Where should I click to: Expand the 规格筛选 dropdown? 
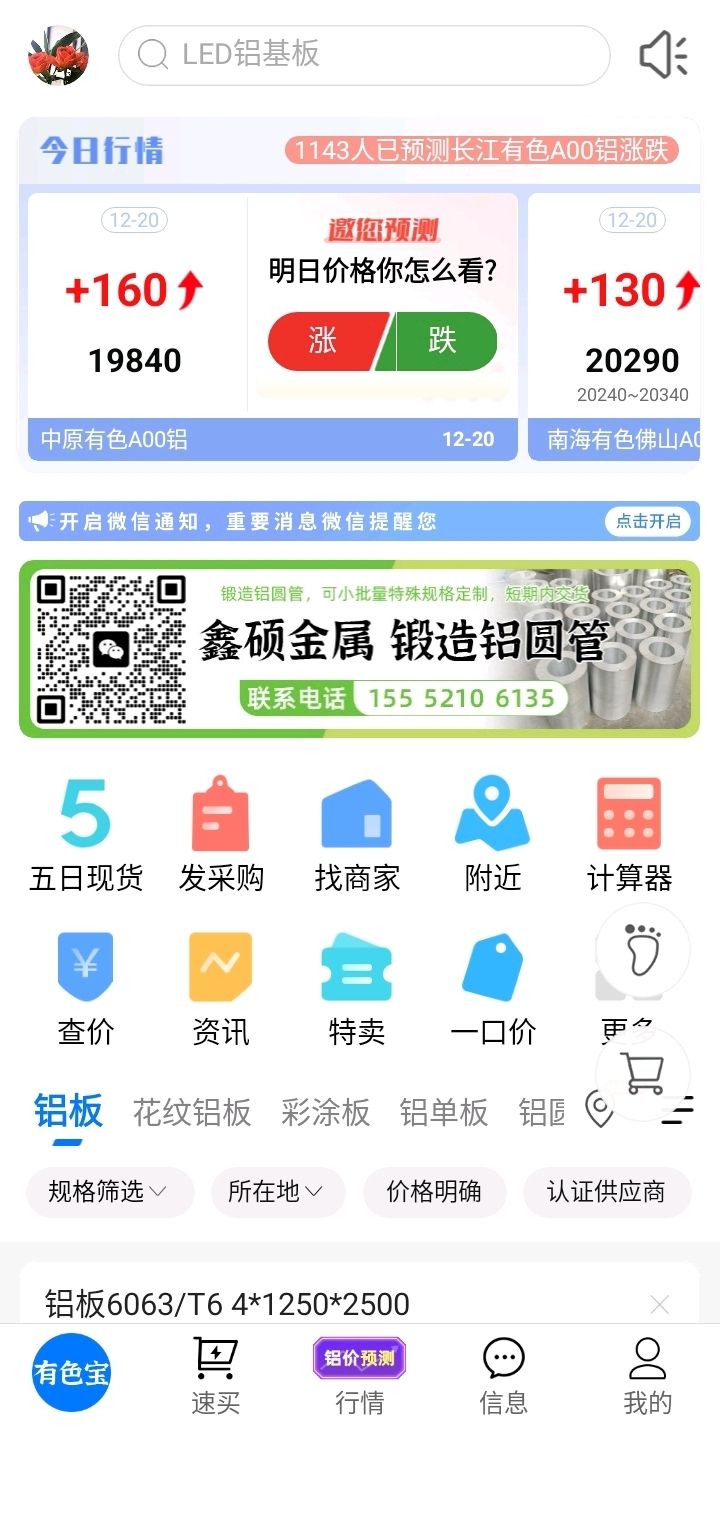pyautogui.click(x=110, y=1192)
